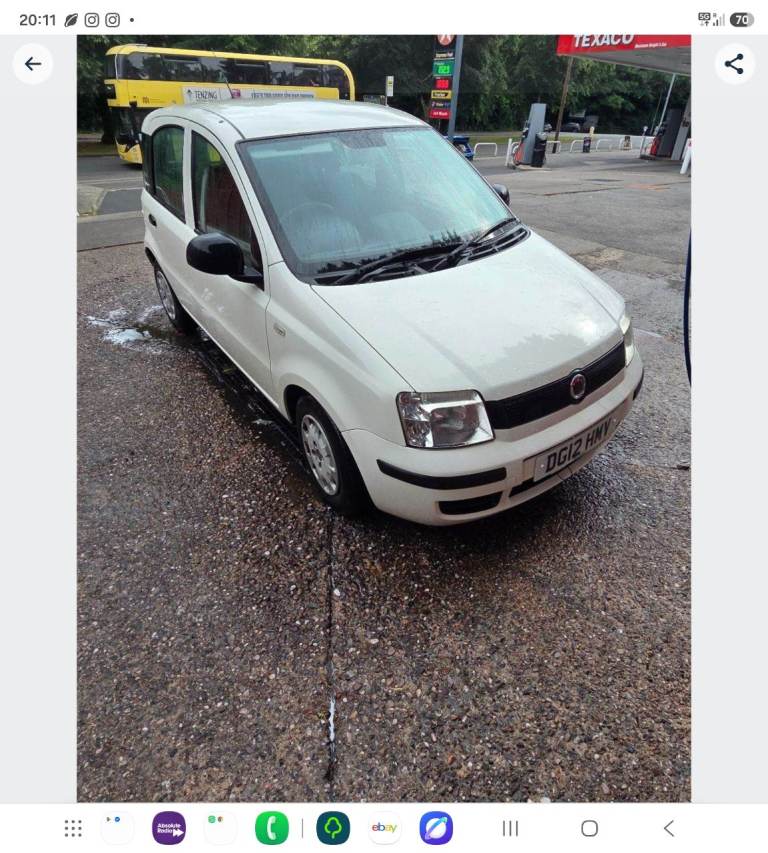Screen dimensions: 768x853
Task: Share this car photo
Action: (x=734, y=64)
